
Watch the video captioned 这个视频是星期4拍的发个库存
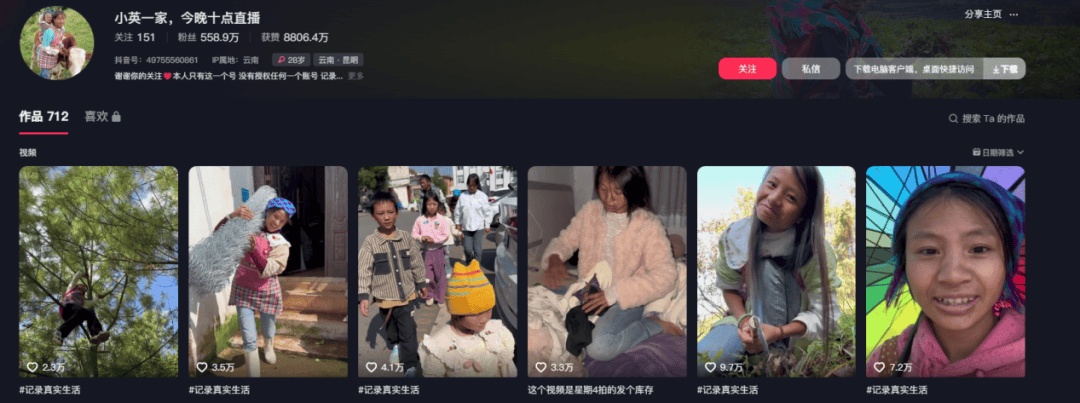(x=607, y=271)
